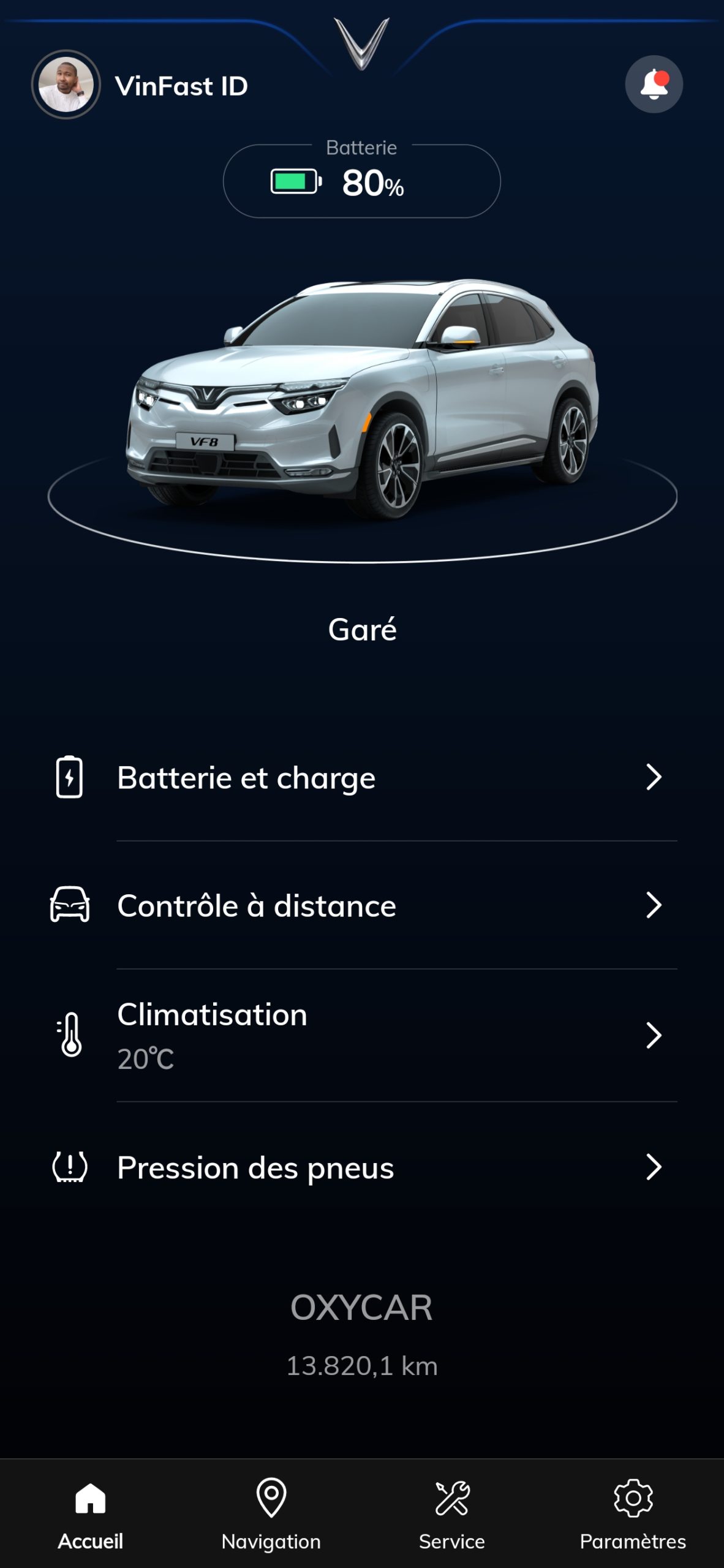This screenshot has height=1568, width=724.
Task: Open the notifications bell
Action: click(654, 85)
